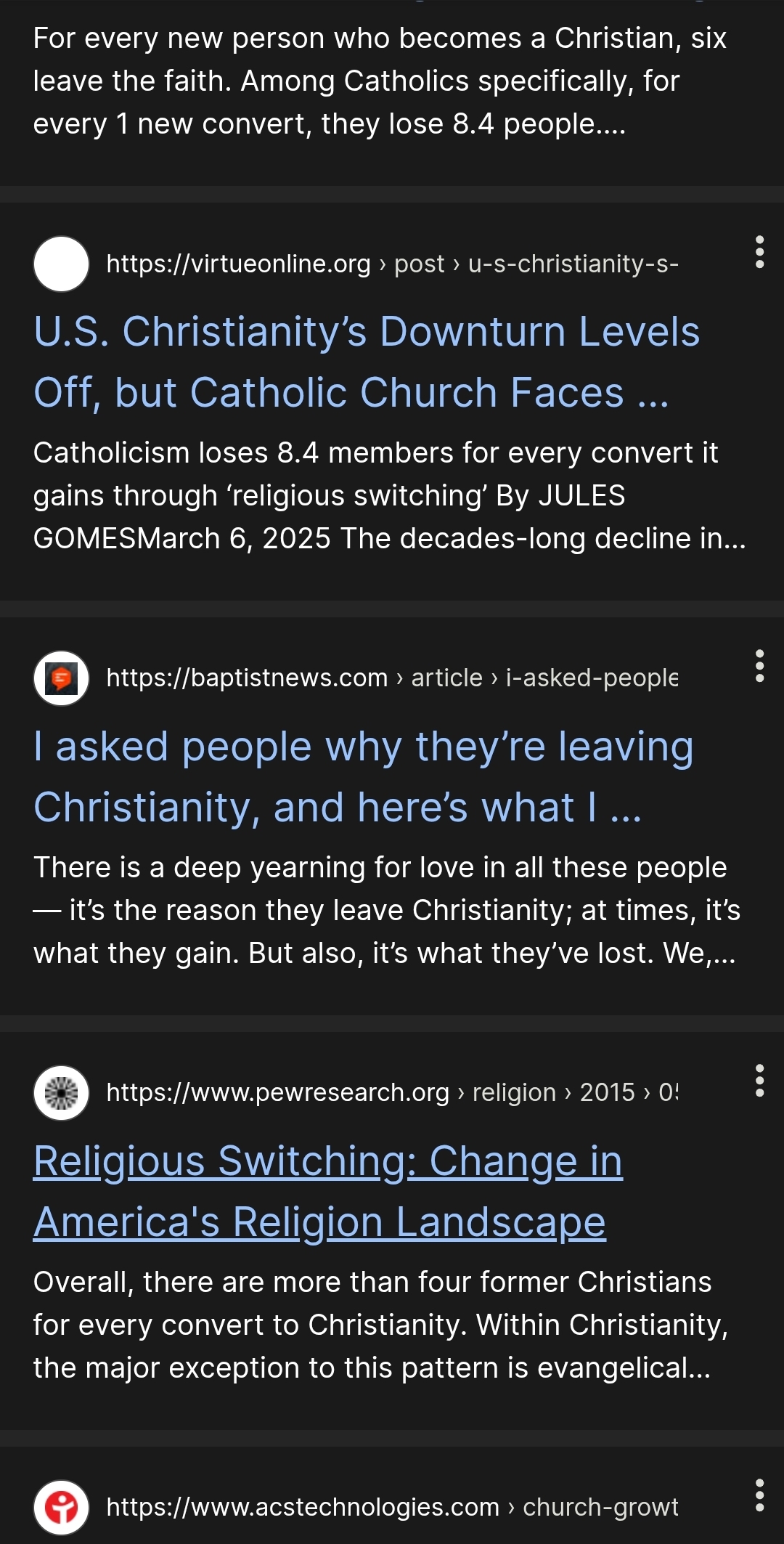
Task: Open options menu for the pewresearch.org result
Action: (759, 1081)
